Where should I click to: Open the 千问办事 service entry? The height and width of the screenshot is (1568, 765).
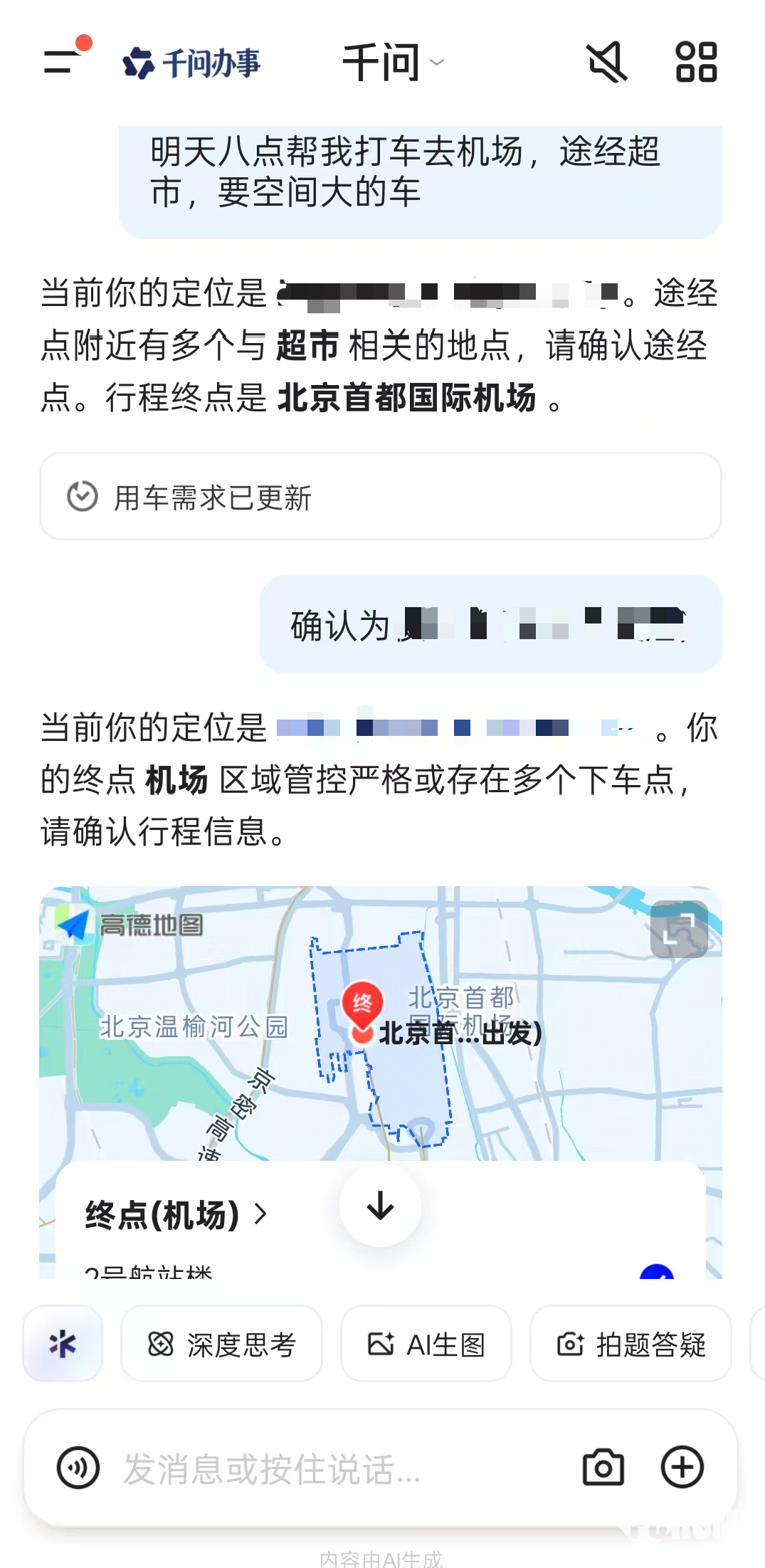pos(191,63)
